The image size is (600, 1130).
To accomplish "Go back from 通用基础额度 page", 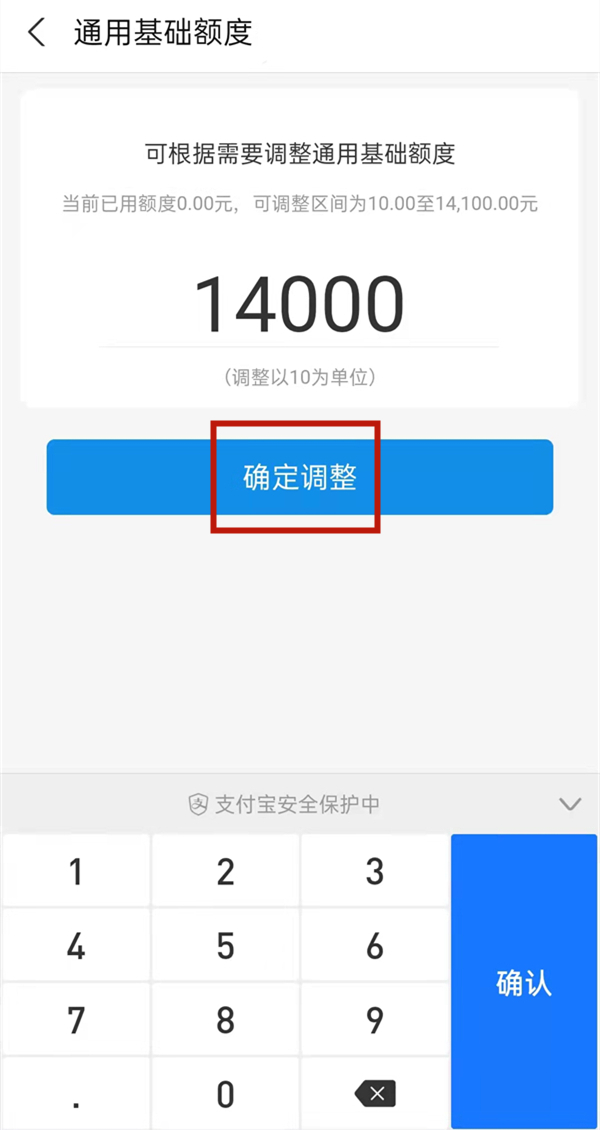I will 37,33.
